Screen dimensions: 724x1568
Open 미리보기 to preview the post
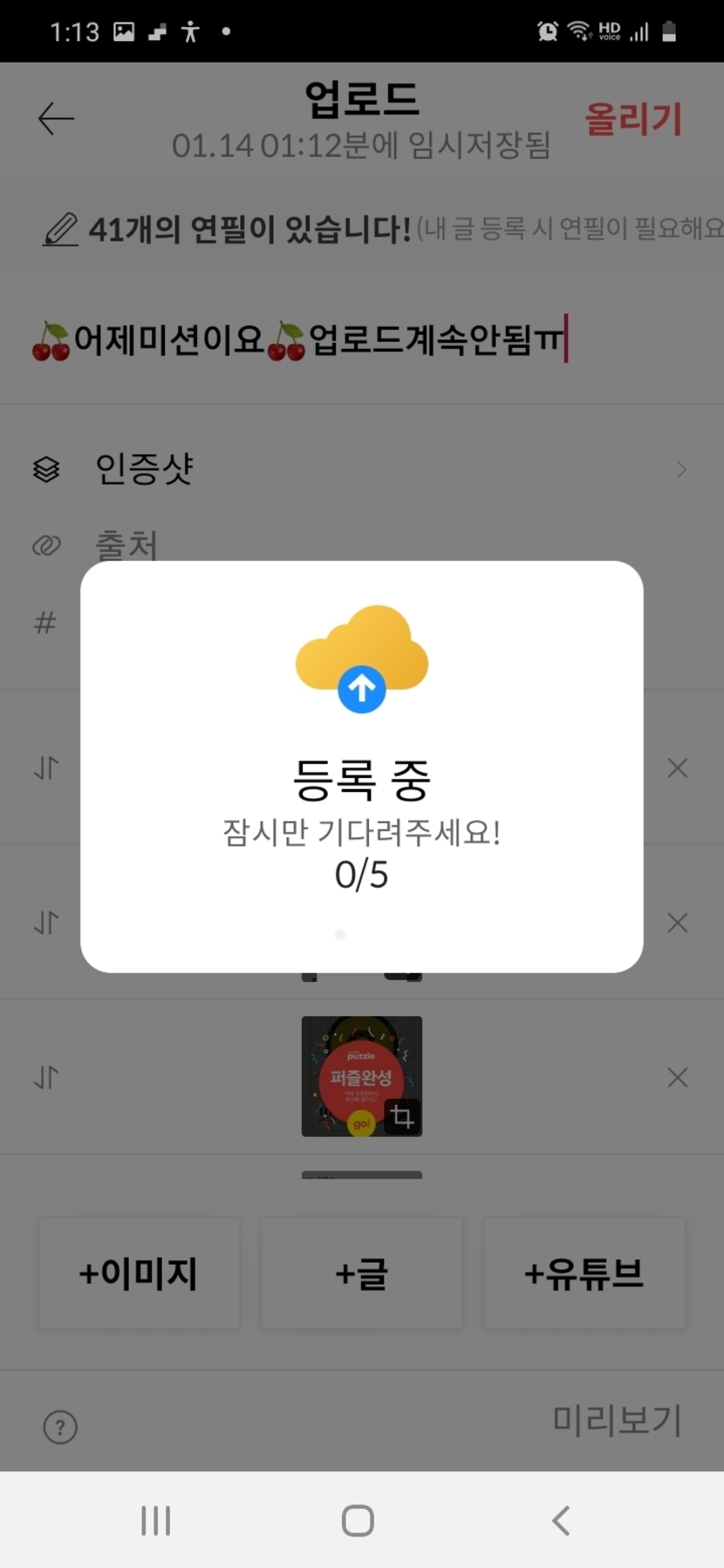[x=616, y=1421]
